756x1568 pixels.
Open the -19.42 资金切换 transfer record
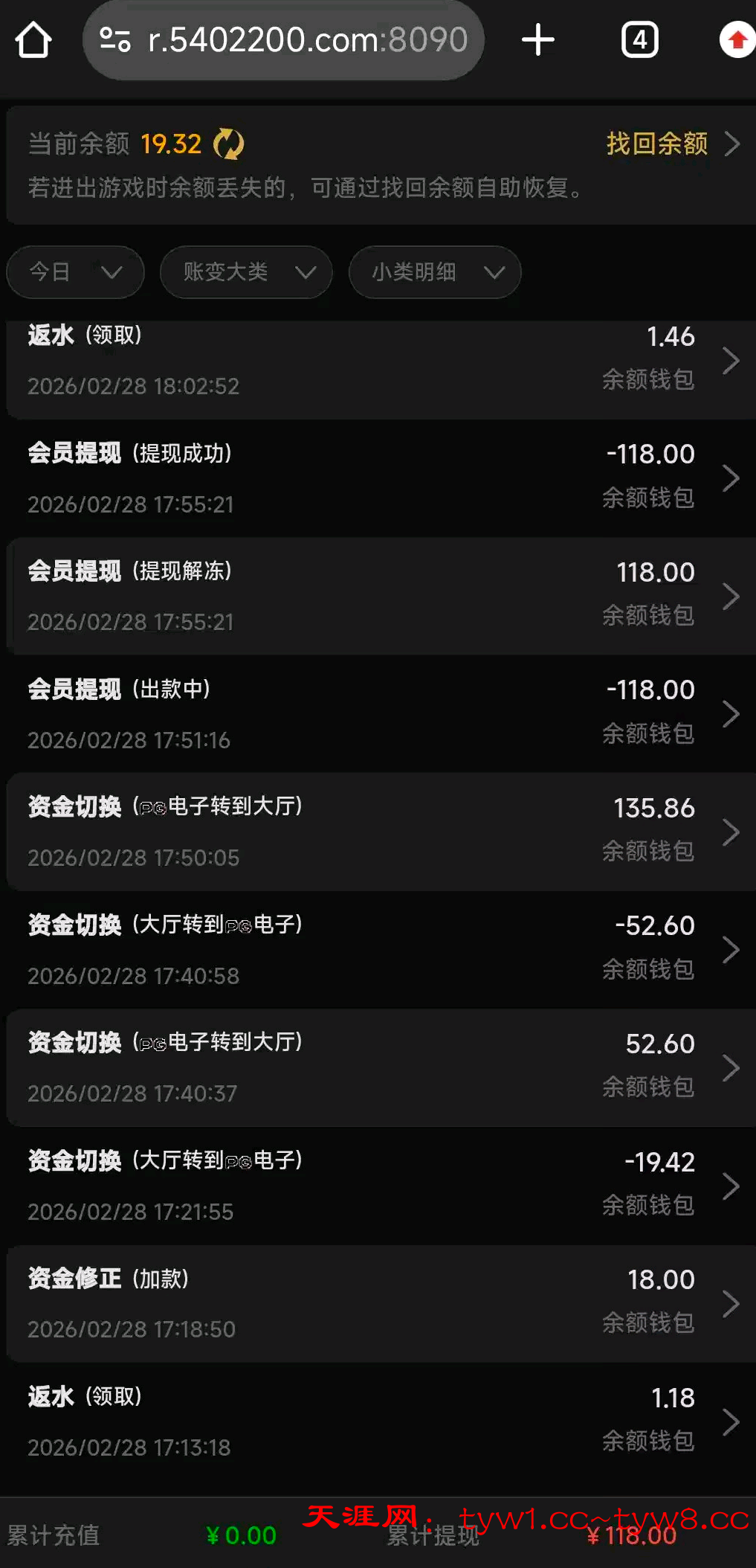coord(378,1186)
